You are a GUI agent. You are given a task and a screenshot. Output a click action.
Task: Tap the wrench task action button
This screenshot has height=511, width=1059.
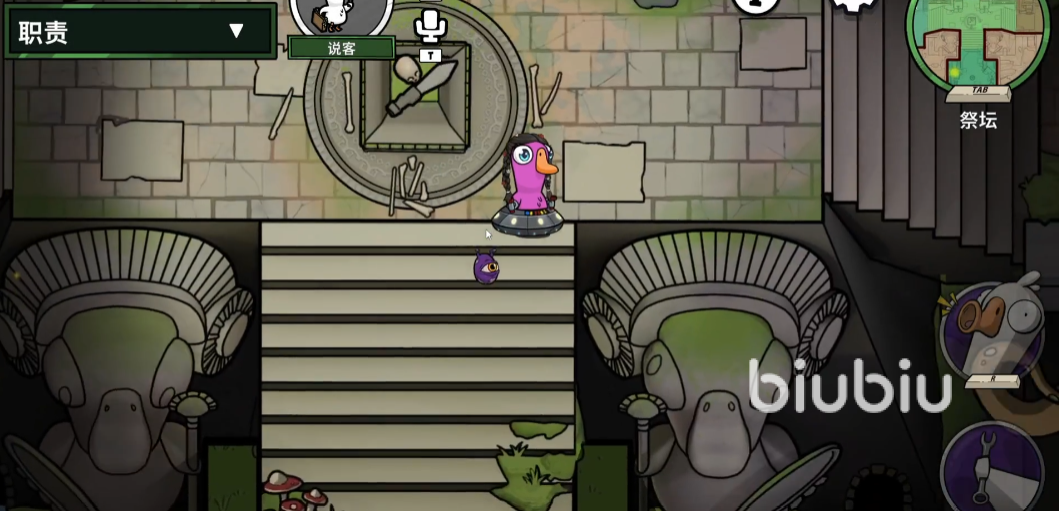point(990,467)
